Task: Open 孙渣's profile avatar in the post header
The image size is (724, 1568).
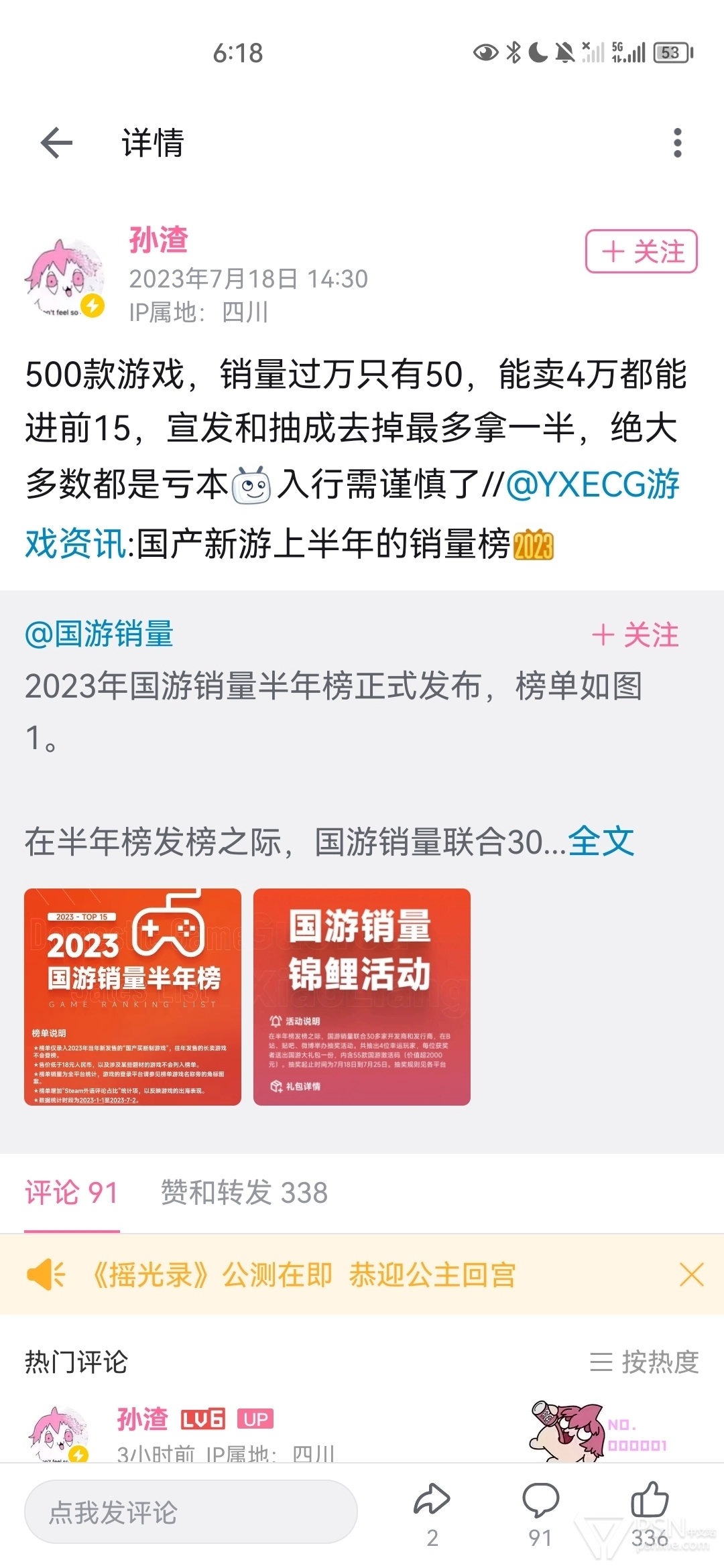Action: pos(64,277)
